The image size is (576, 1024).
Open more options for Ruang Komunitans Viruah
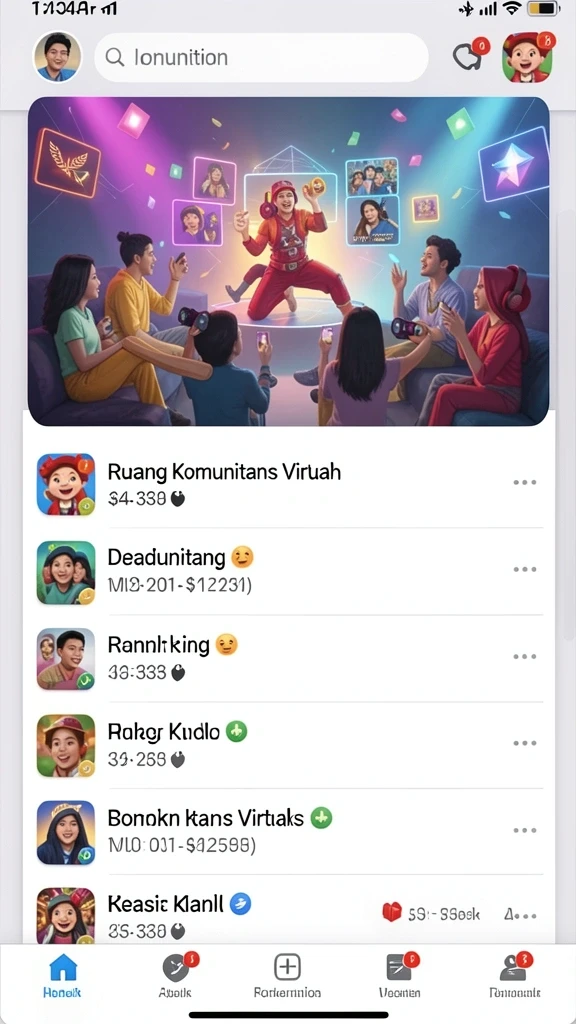pyautogui.click(x=524, y=483)
